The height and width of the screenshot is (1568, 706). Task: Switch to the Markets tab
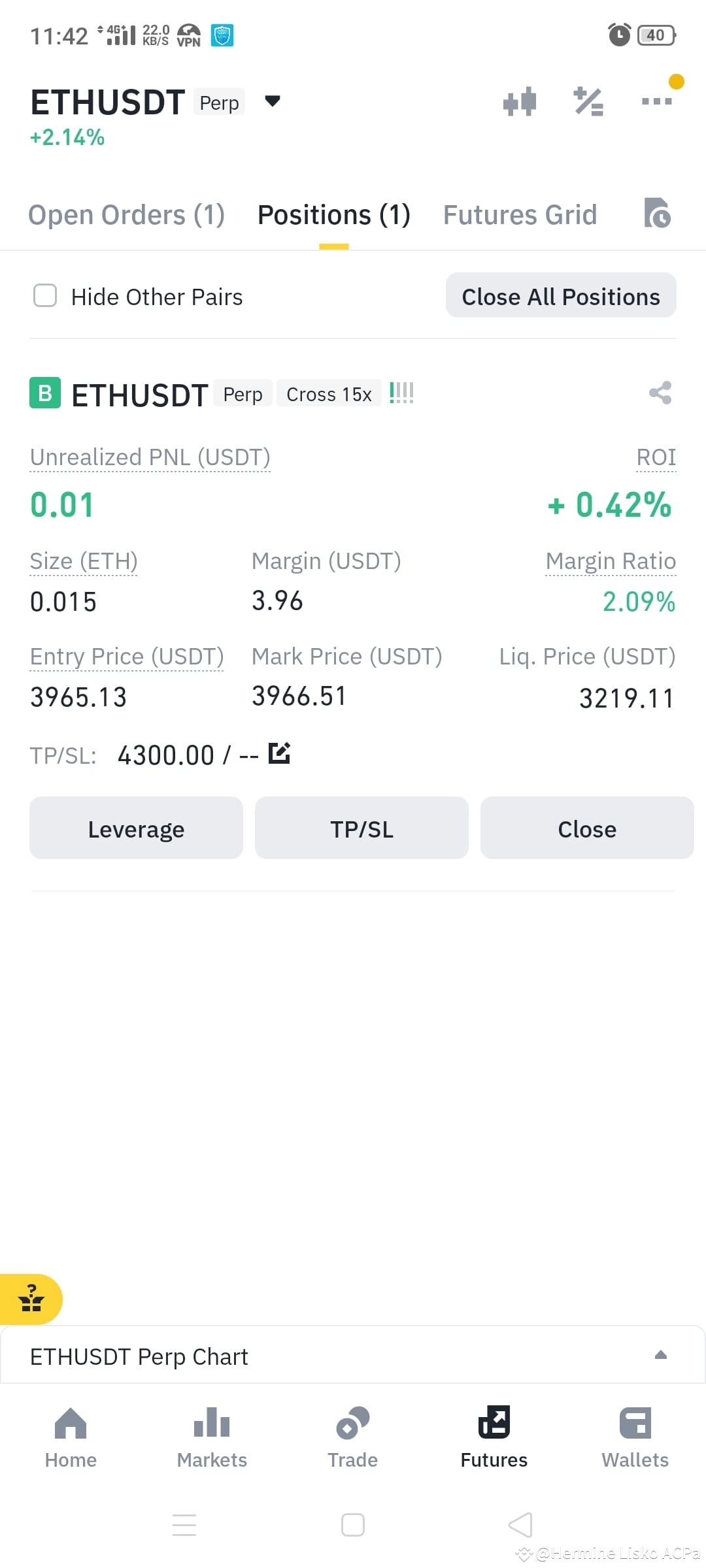212,1438
